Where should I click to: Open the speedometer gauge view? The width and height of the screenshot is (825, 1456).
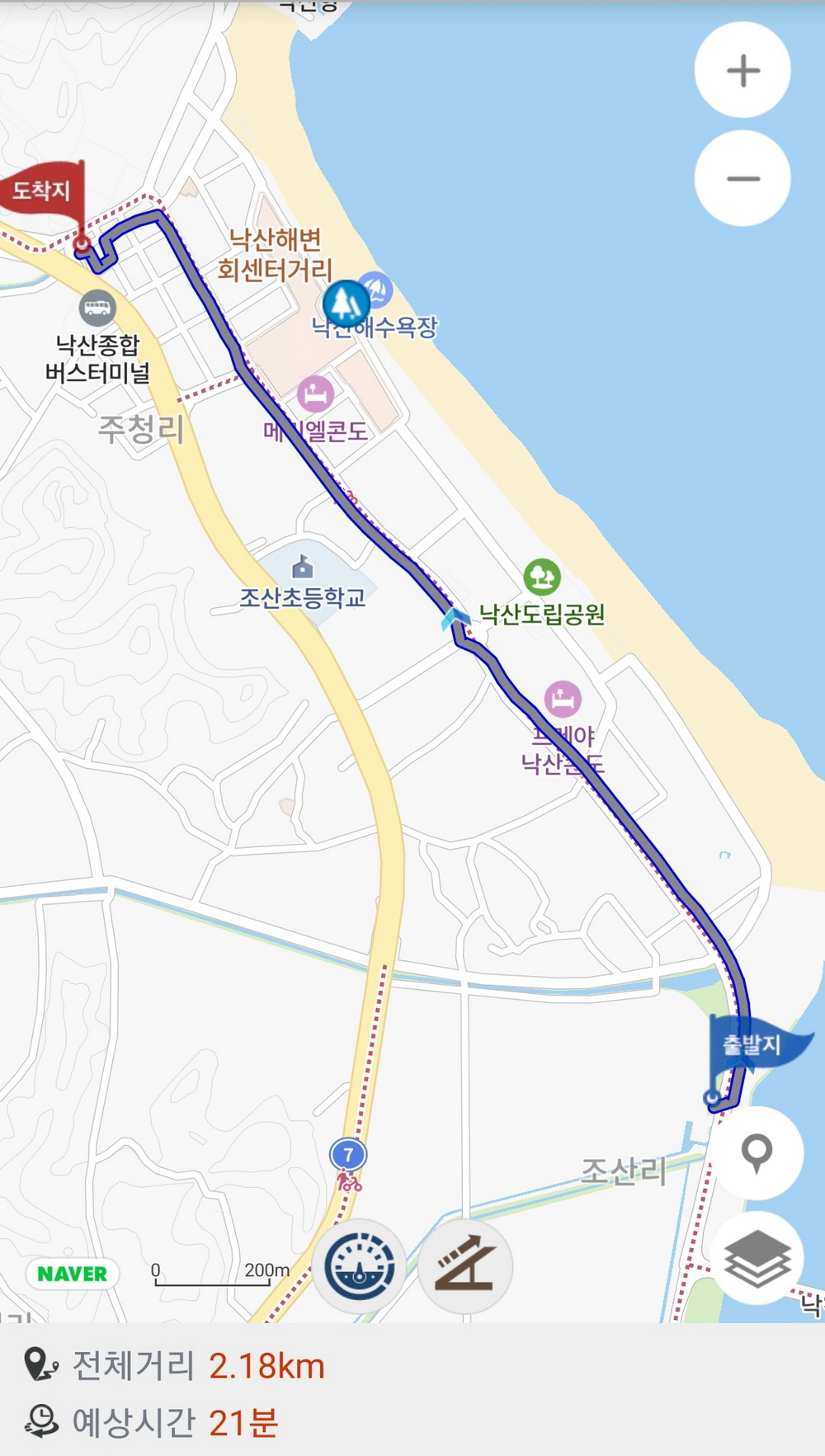pyautogui.click(x=359, y=1266)
